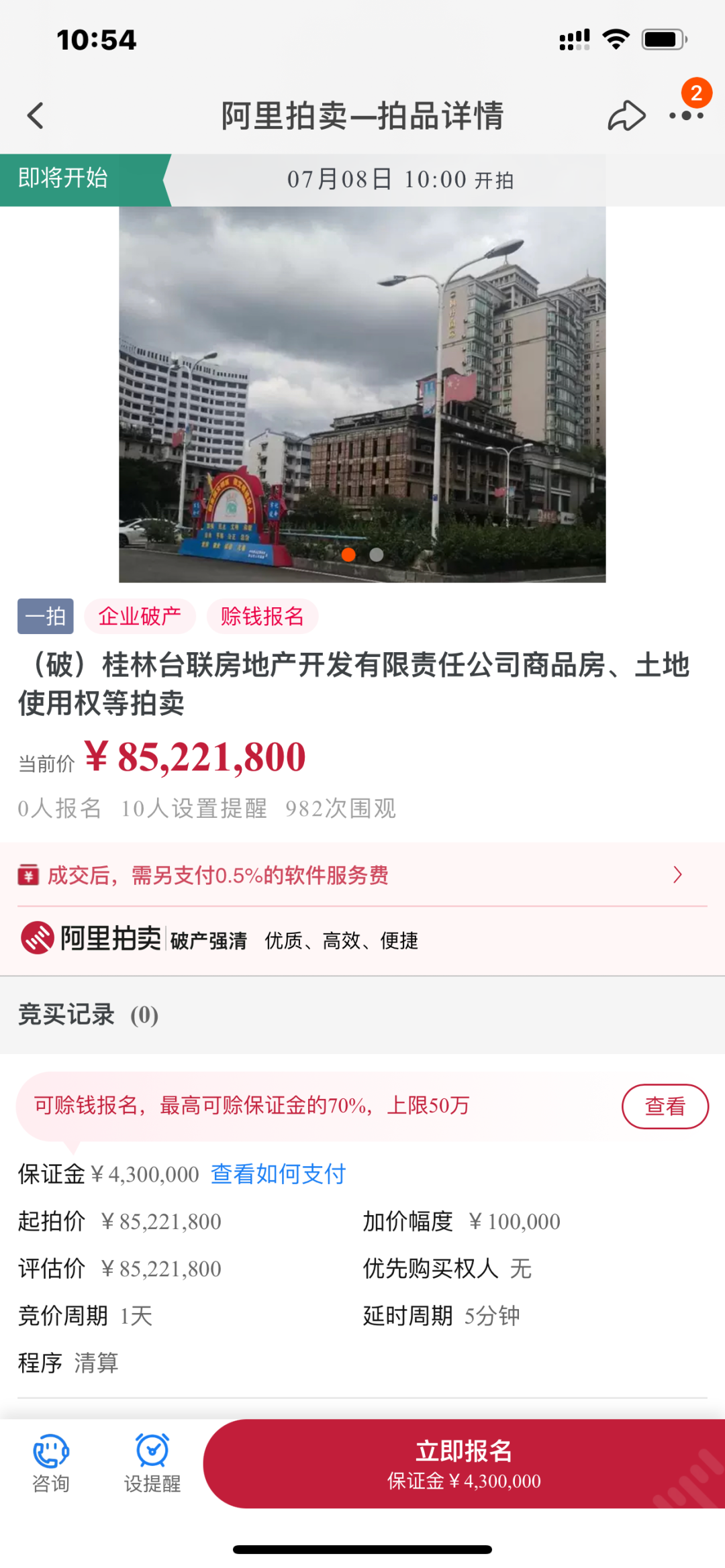Open the 0.5% software service fee notice
This screenshot has height=1568, width=725.
coord(362,875)
